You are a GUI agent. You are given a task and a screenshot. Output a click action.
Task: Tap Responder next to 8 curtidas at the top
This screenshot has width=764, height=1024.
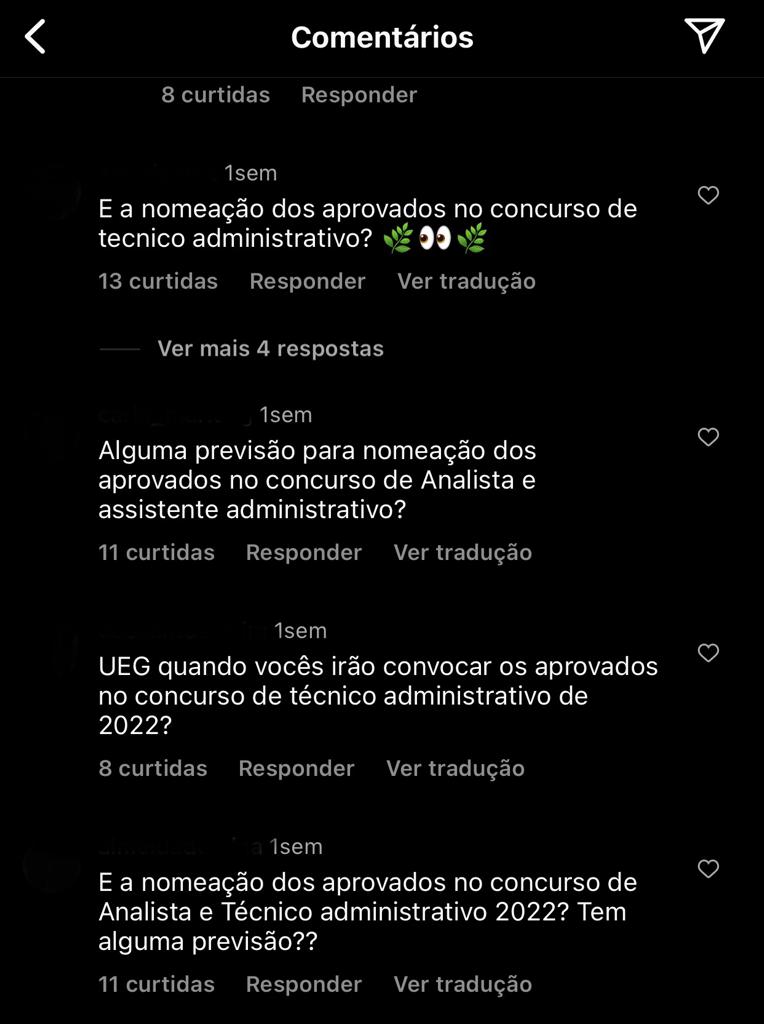point(359,95)
